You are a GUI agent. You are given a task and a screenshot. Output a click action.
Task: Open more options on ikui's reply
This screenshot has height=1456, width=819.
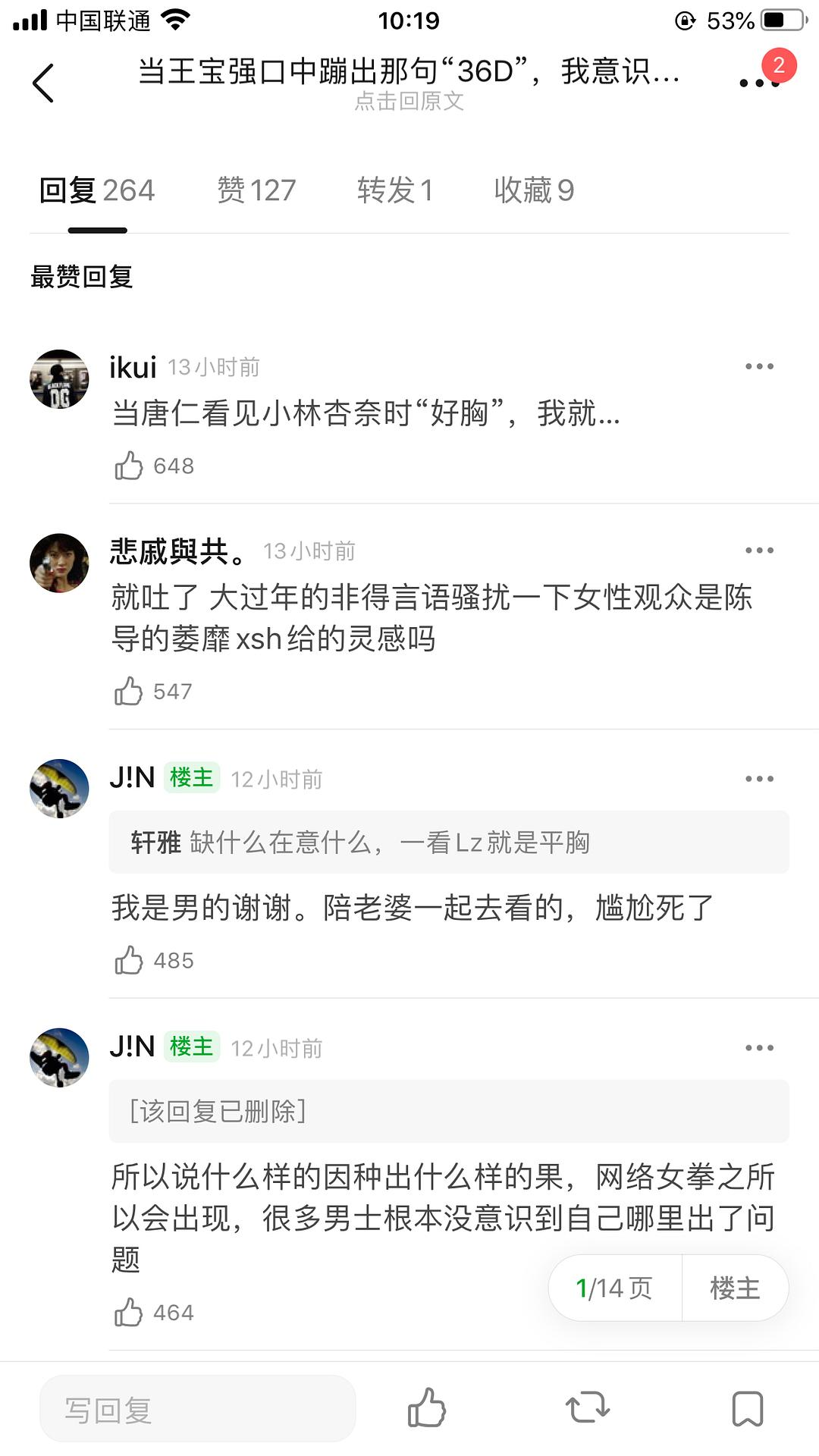point(758,366)
